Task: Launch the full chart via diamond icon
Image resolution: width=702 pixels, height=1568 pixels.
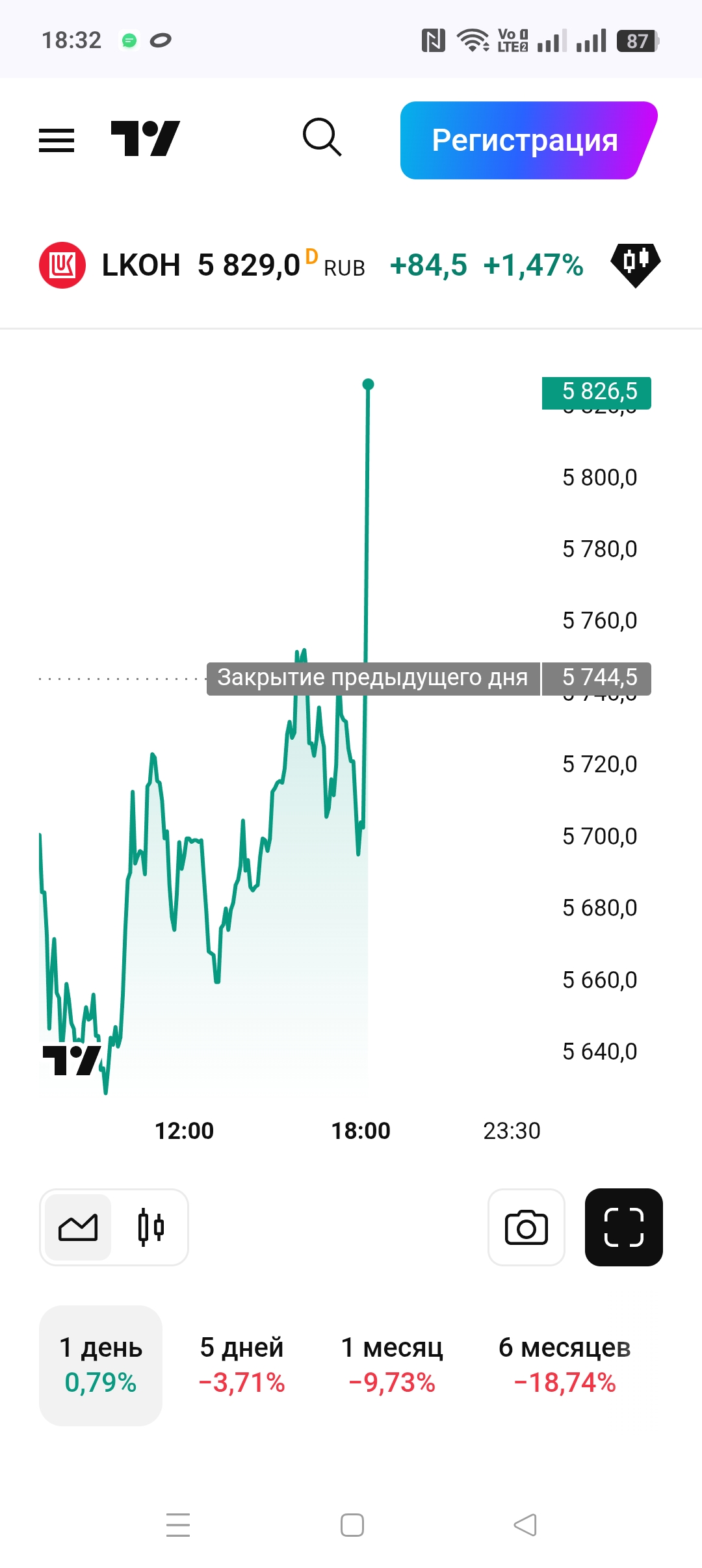Action: 635,265
